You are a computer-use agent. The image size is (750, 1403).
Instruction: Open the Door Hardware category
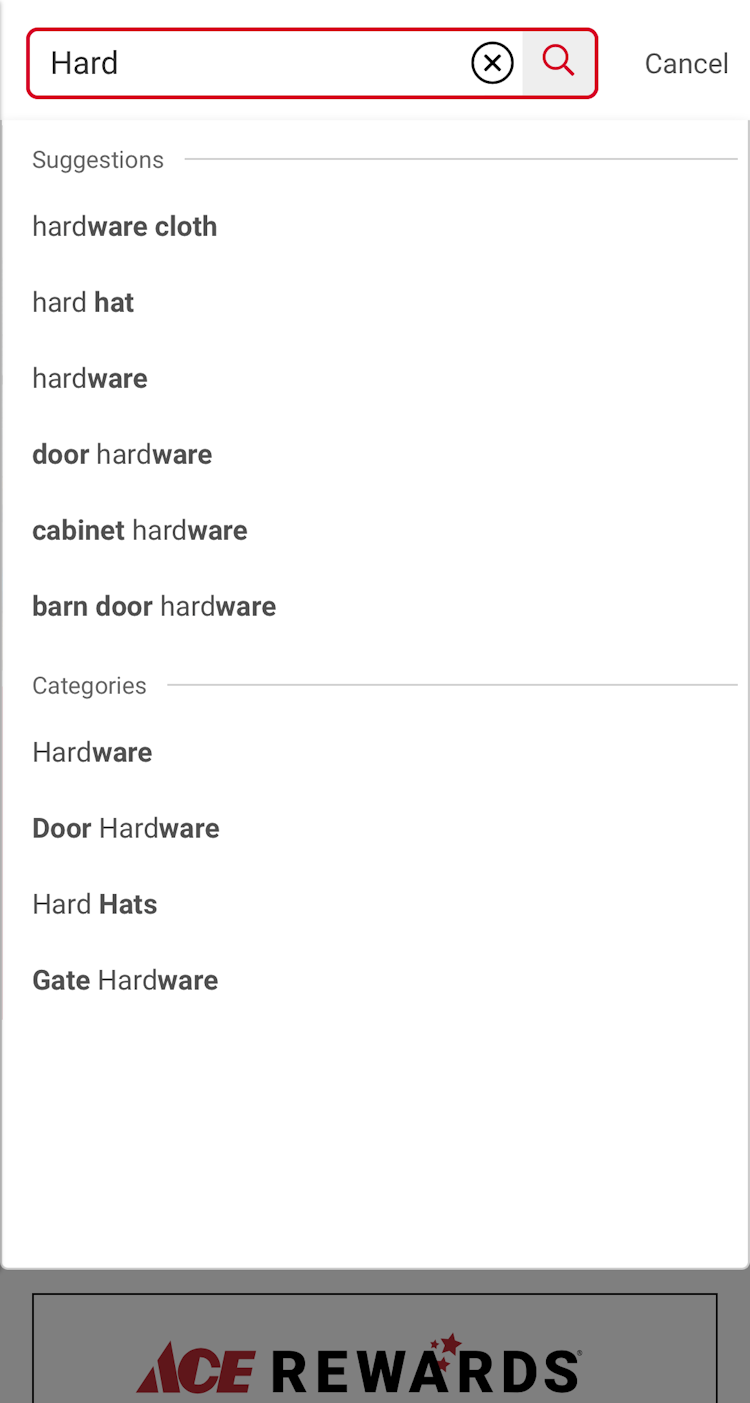(x=126, y=829)
